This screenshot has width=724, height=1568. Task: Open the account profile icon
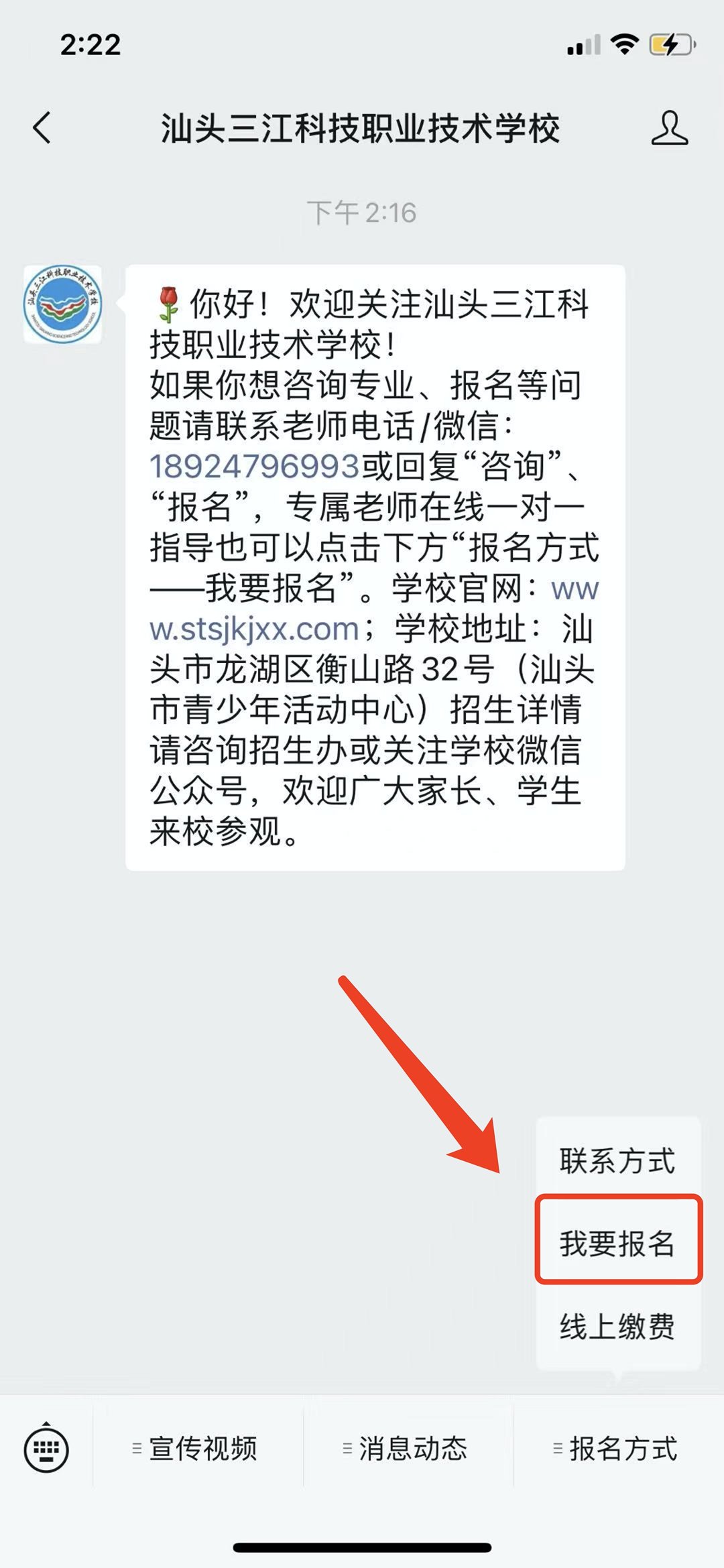669,128
